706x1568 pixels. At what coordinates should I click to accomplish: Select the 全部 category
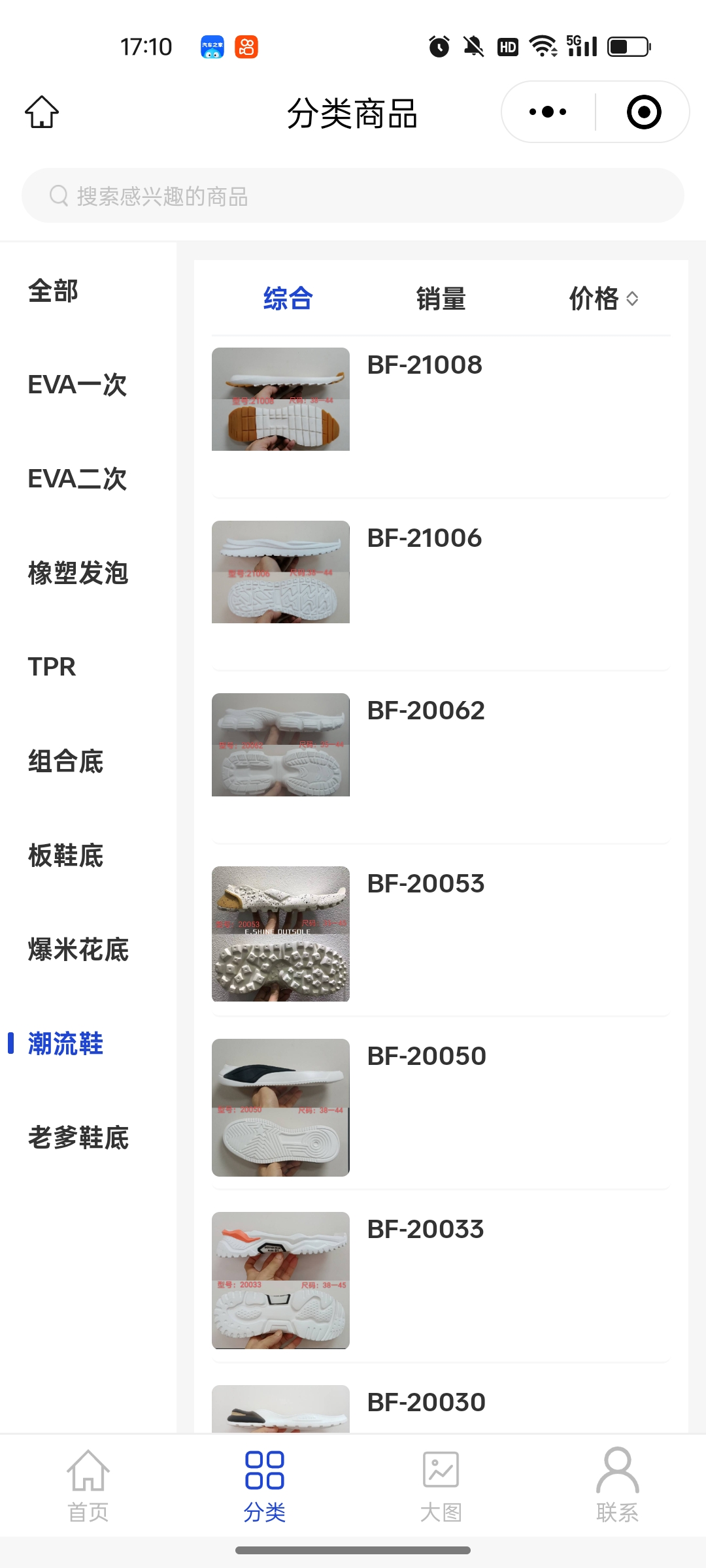[x=54, y=291]
